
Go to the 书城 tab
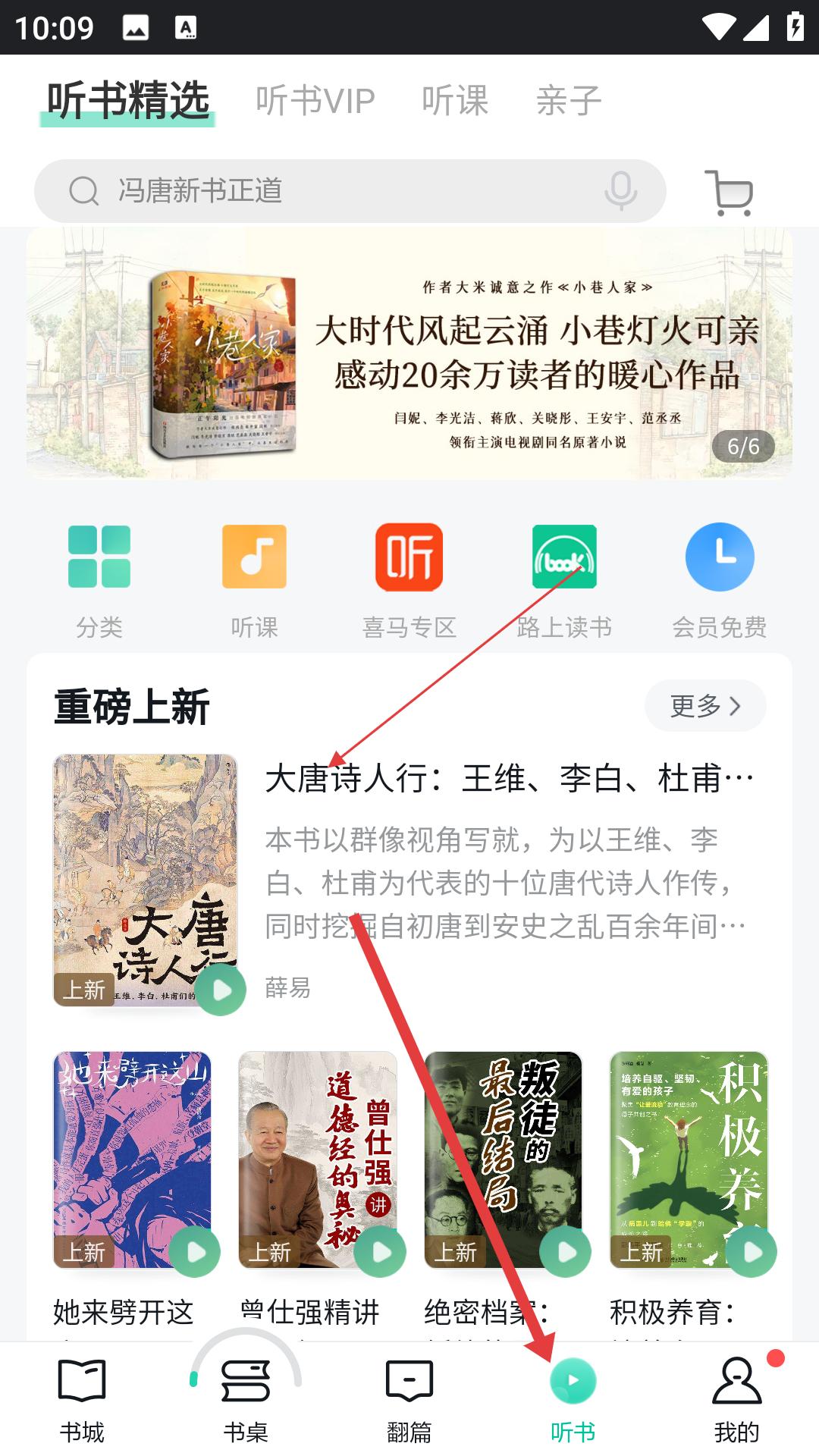pos(82,1401)
